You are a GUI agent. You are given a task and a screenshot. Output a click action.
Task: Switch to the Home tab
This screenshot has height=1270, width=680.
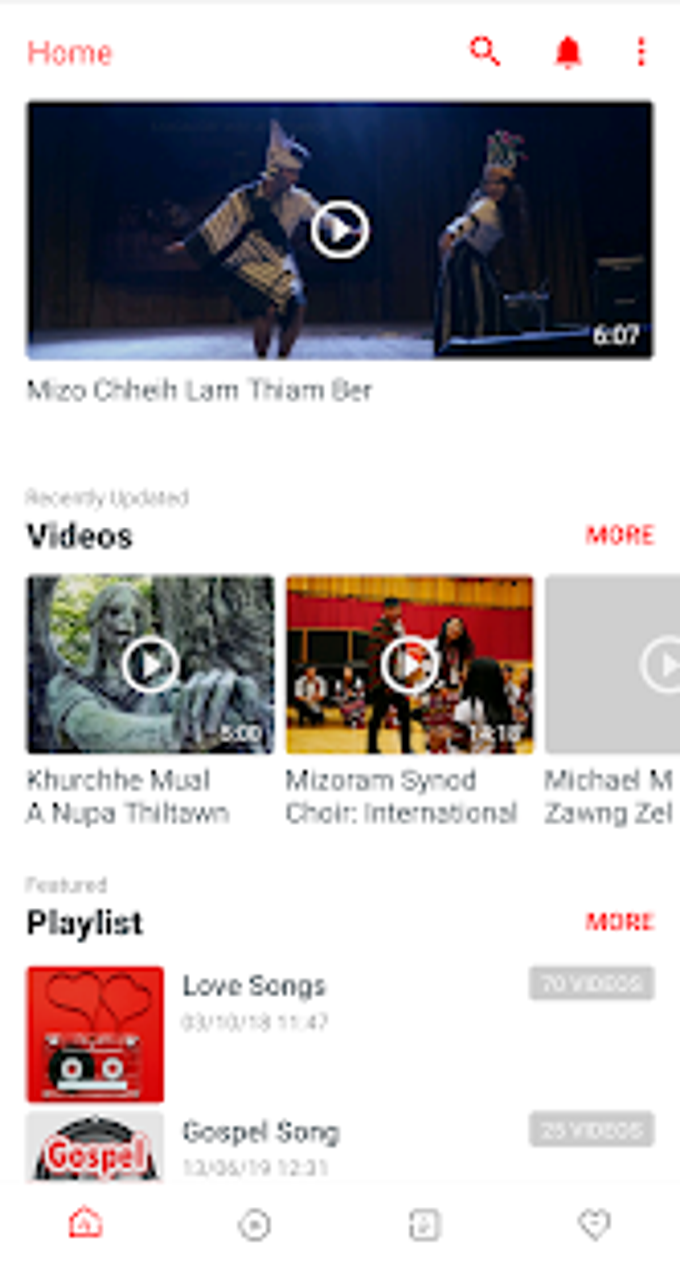tap(85, 1224)
